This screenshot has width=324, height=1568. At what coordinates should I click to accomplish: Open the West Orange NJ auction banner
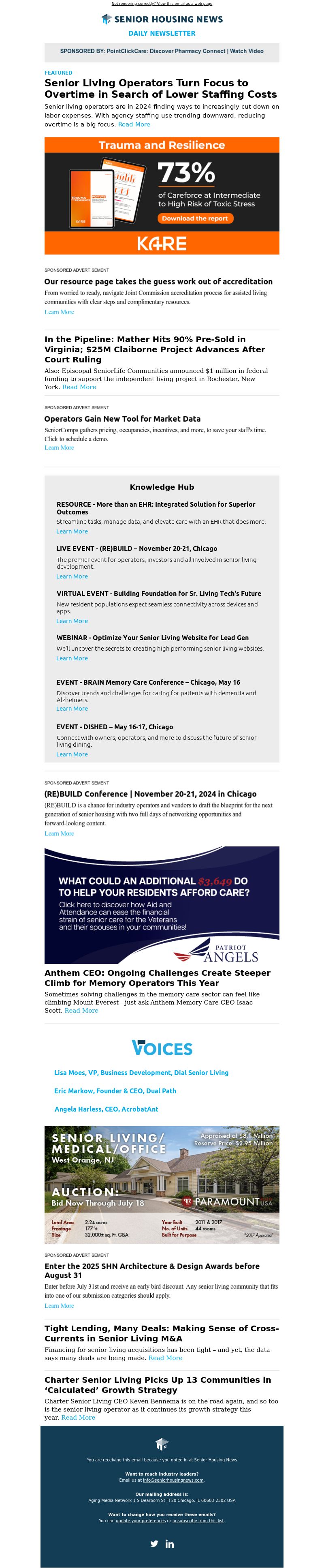click(162, 1185)
